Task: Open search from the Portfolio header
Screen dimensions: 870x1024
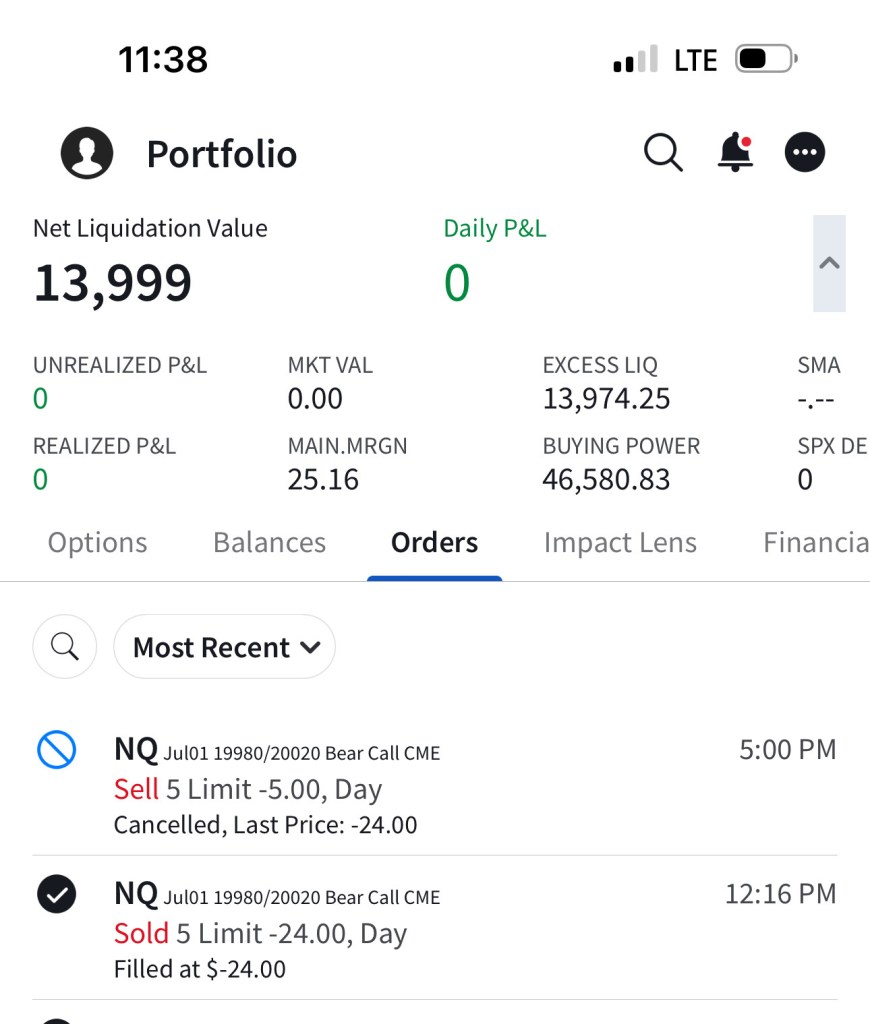Action: (x=663, y=154)
